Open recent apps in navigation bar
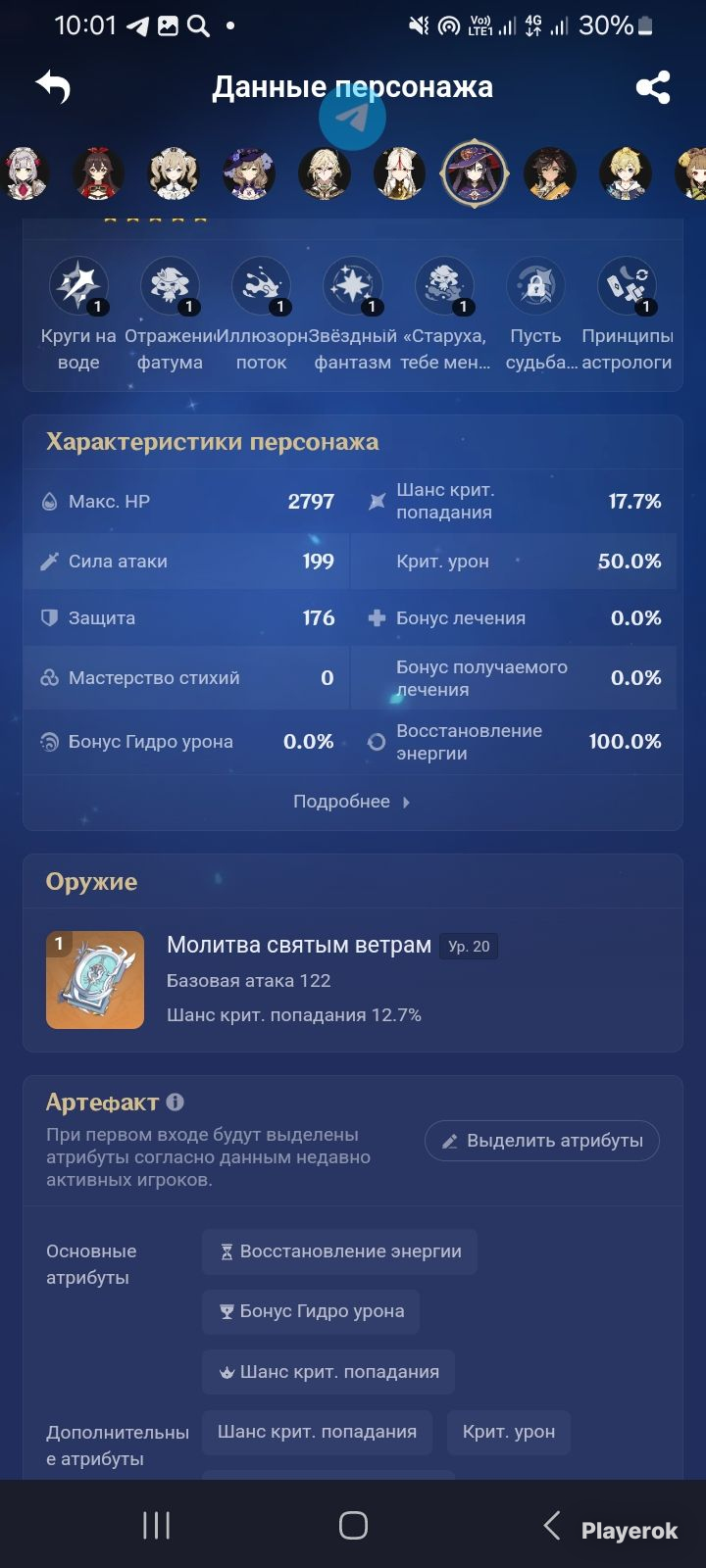 coord(157,1525)
